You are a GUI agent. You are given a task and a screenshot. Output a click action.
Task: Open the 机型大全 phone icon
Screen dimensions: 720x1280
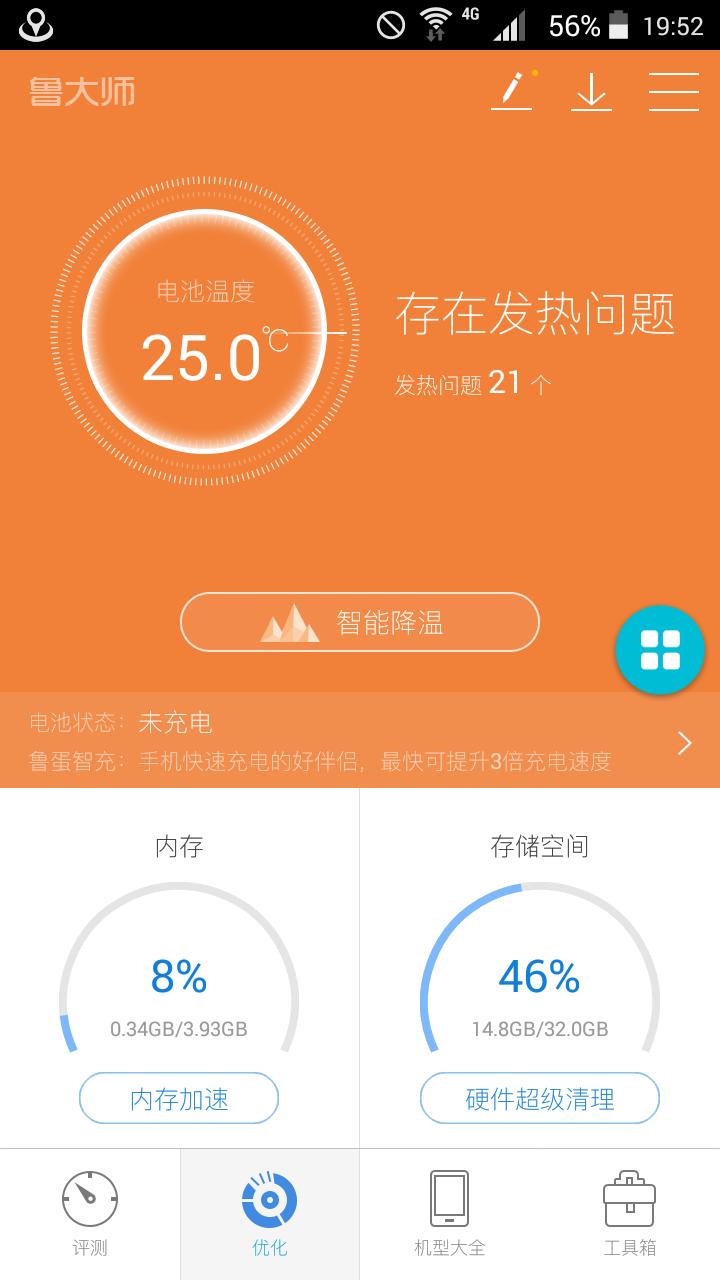[x=450, y=1200]
